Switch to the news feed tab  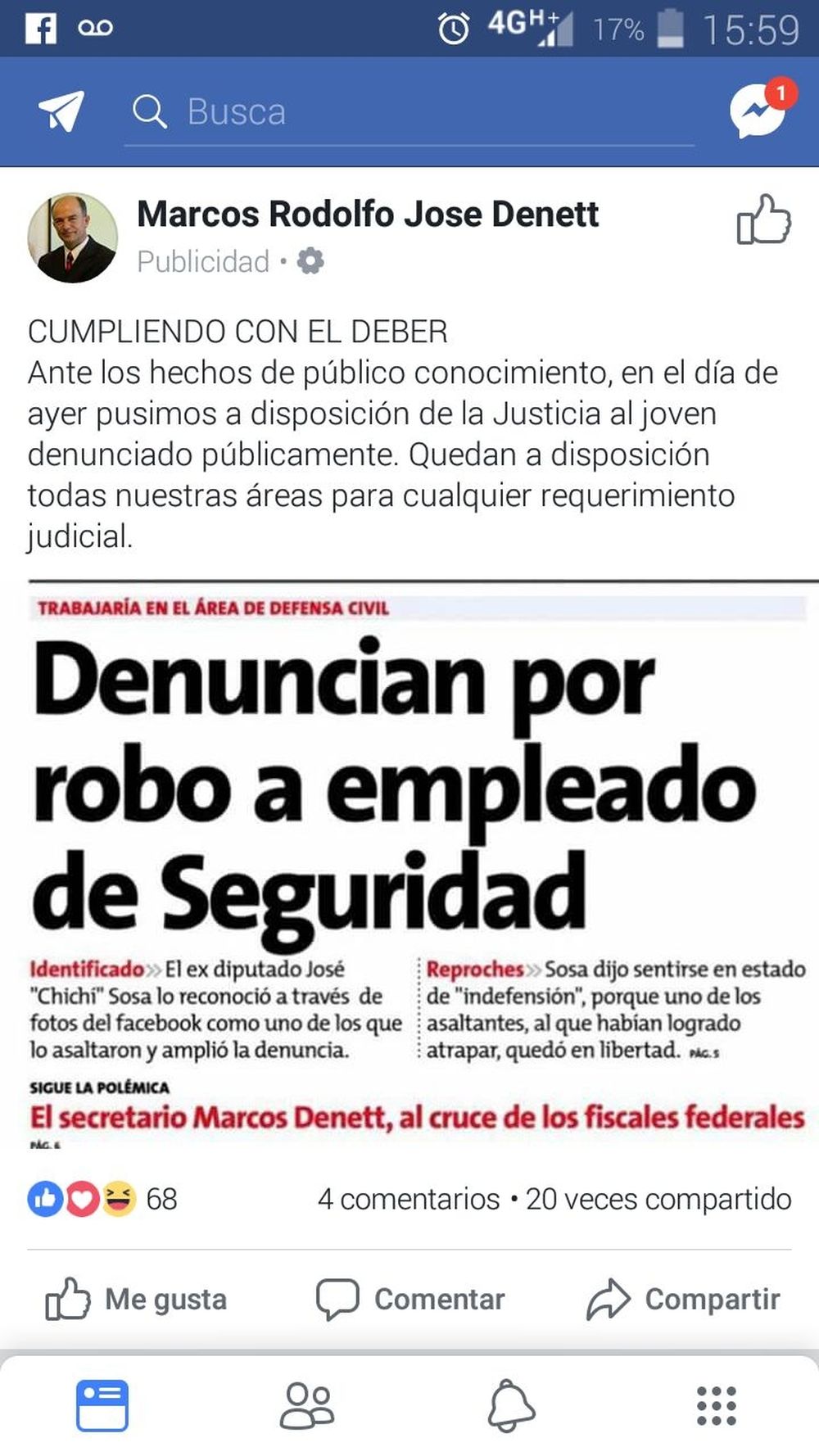pyautogui.click(x=102, y=1406)
